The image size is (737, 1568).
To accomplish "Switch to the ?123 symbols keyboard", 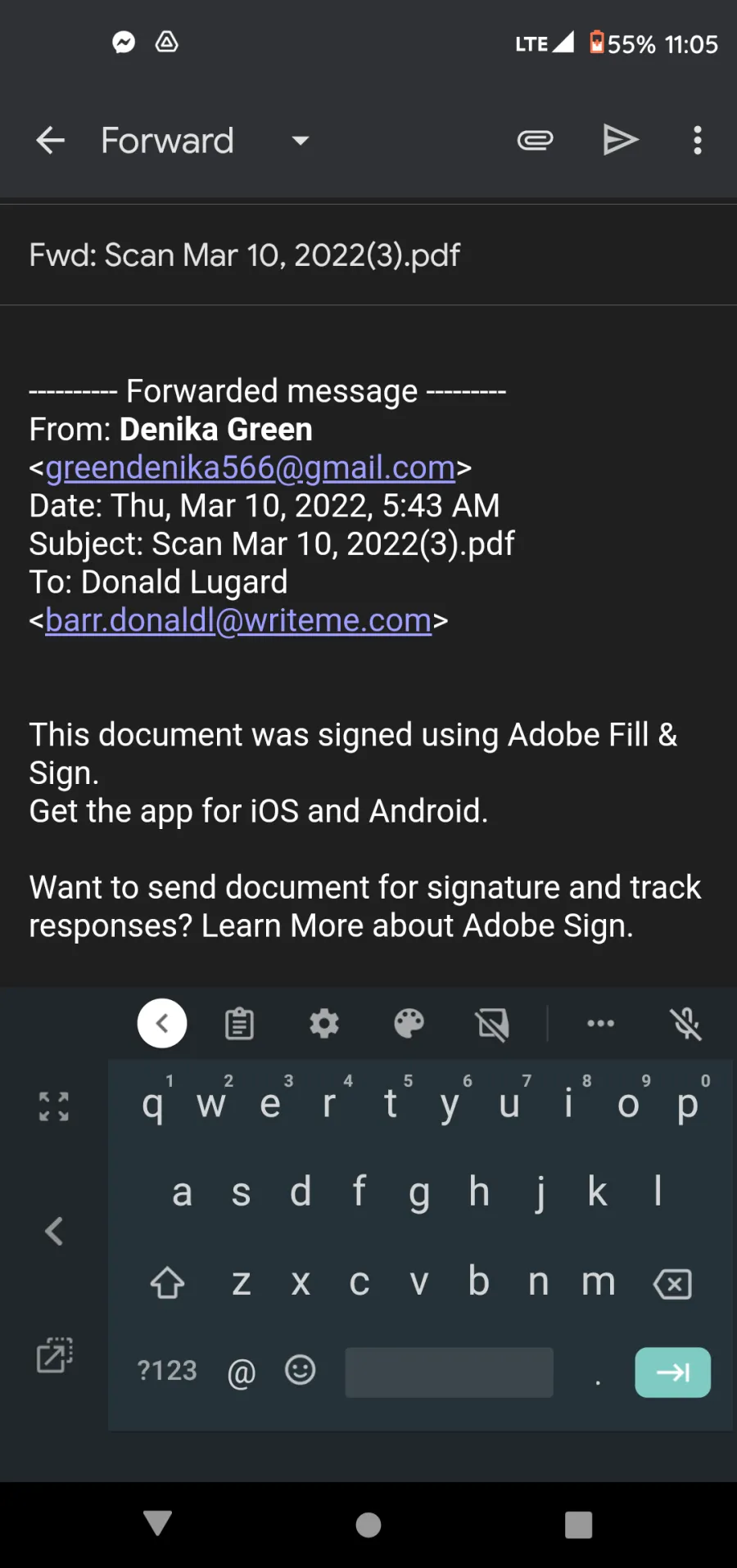I will pyautogui.click(x=167, y=1371).
